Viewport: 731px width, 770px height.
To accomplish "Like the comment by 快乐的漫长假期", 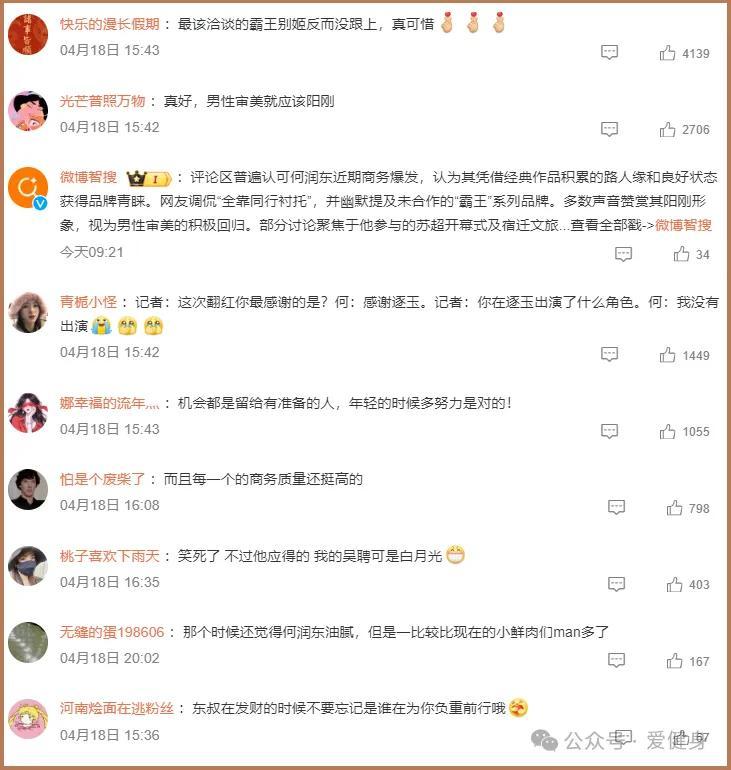I will [668, 53].
